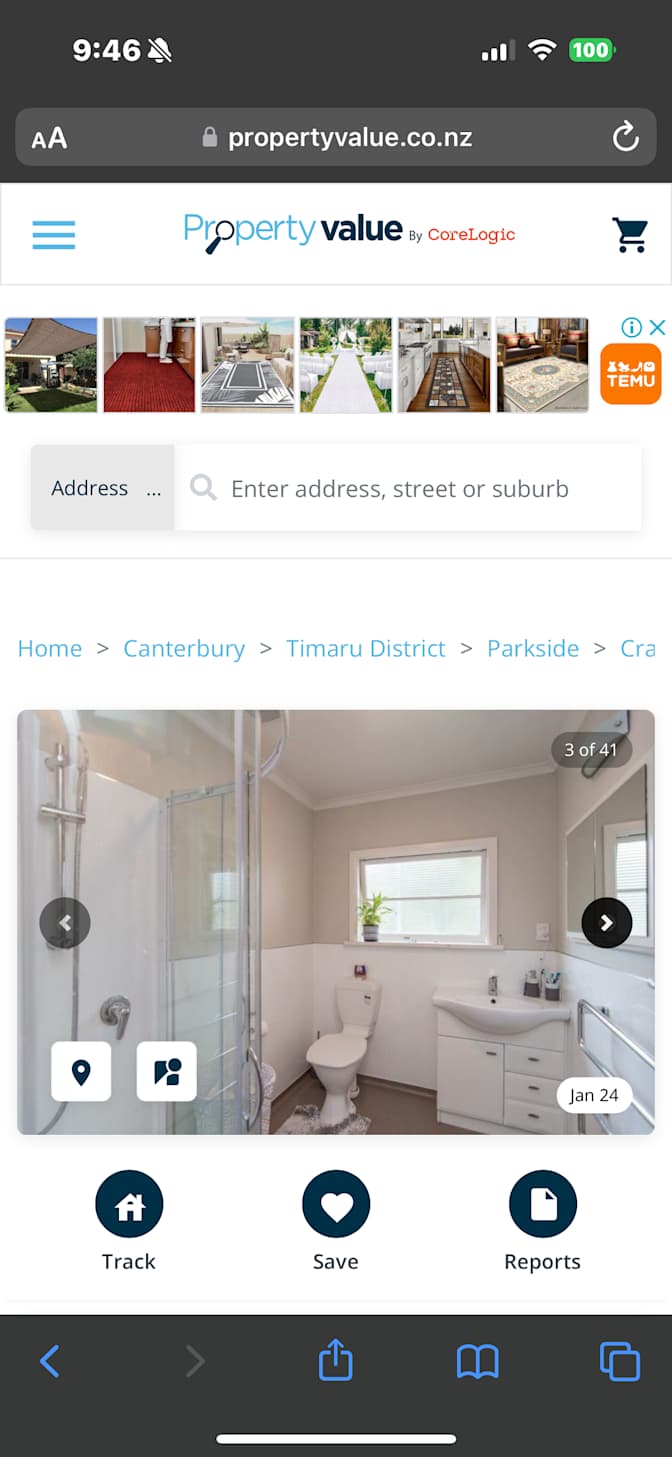Open the Parkside breadcrumb link

click(533, 648)
